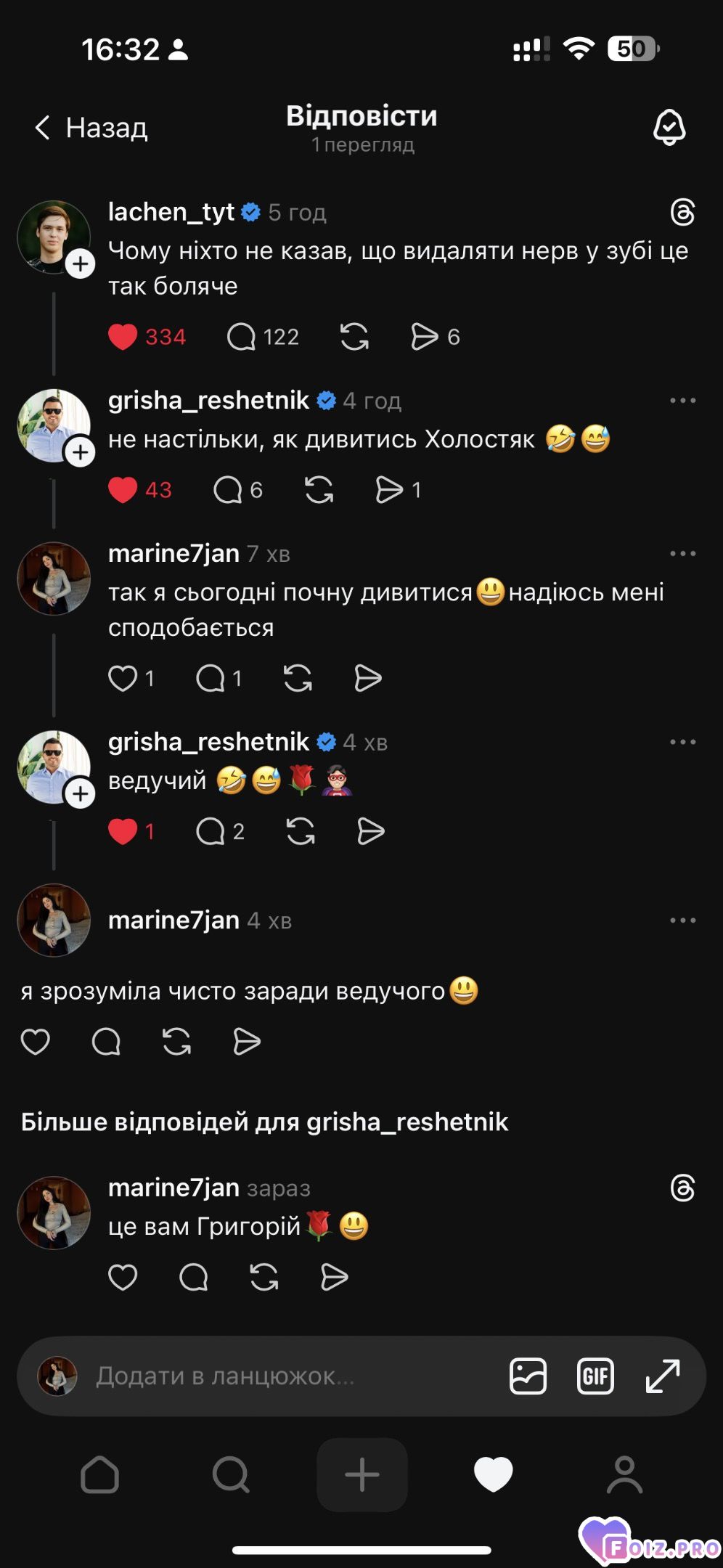Image resolution: width=723 pixels, height=1568 pixels.
Task: Follow lachen_tyt via the avatar plus
Action: (80, 264)
